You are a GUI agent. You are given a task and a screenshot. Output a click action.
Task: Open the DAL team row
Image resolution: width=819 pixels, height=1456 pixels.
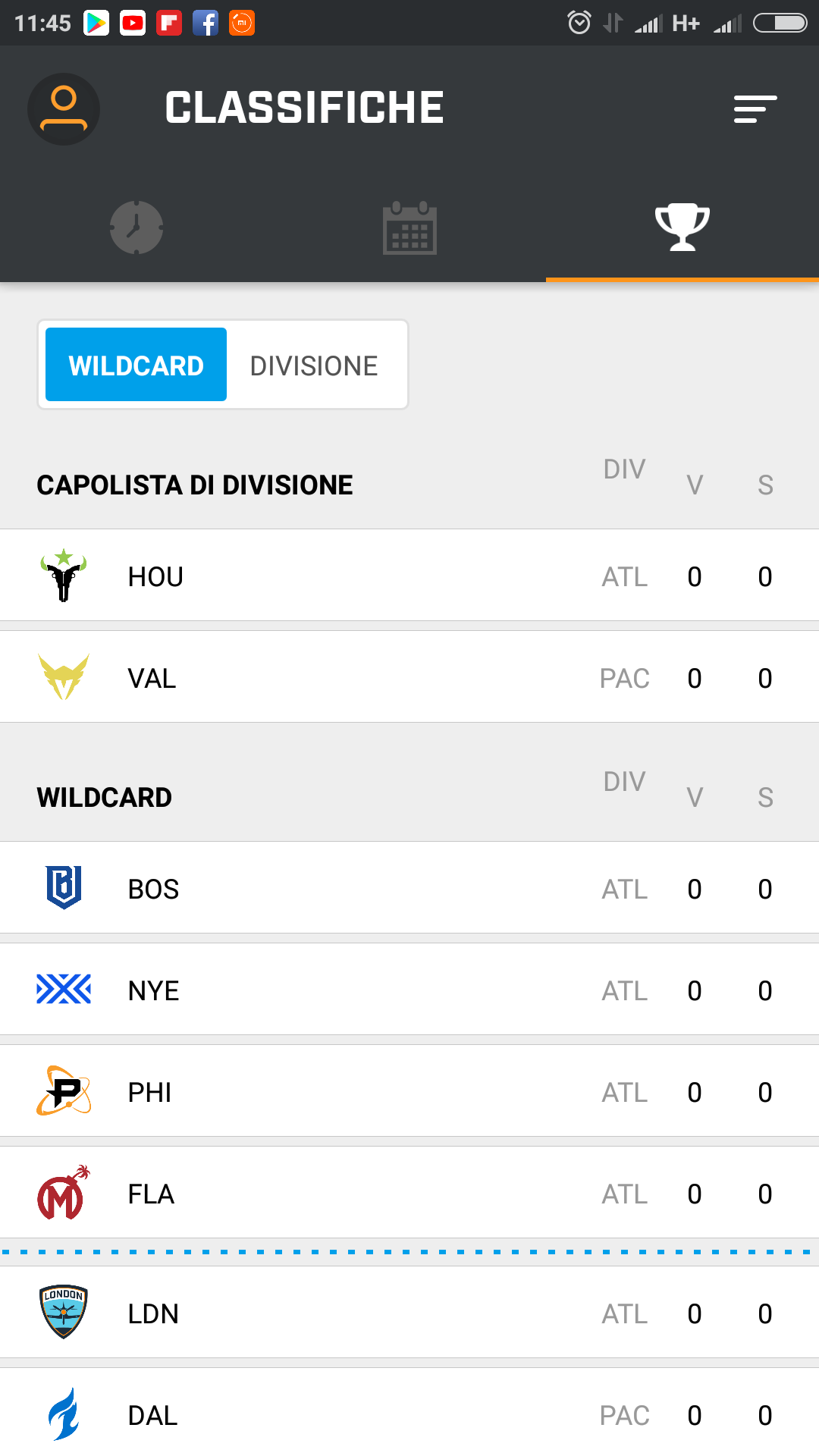(x=409, y=1413)
